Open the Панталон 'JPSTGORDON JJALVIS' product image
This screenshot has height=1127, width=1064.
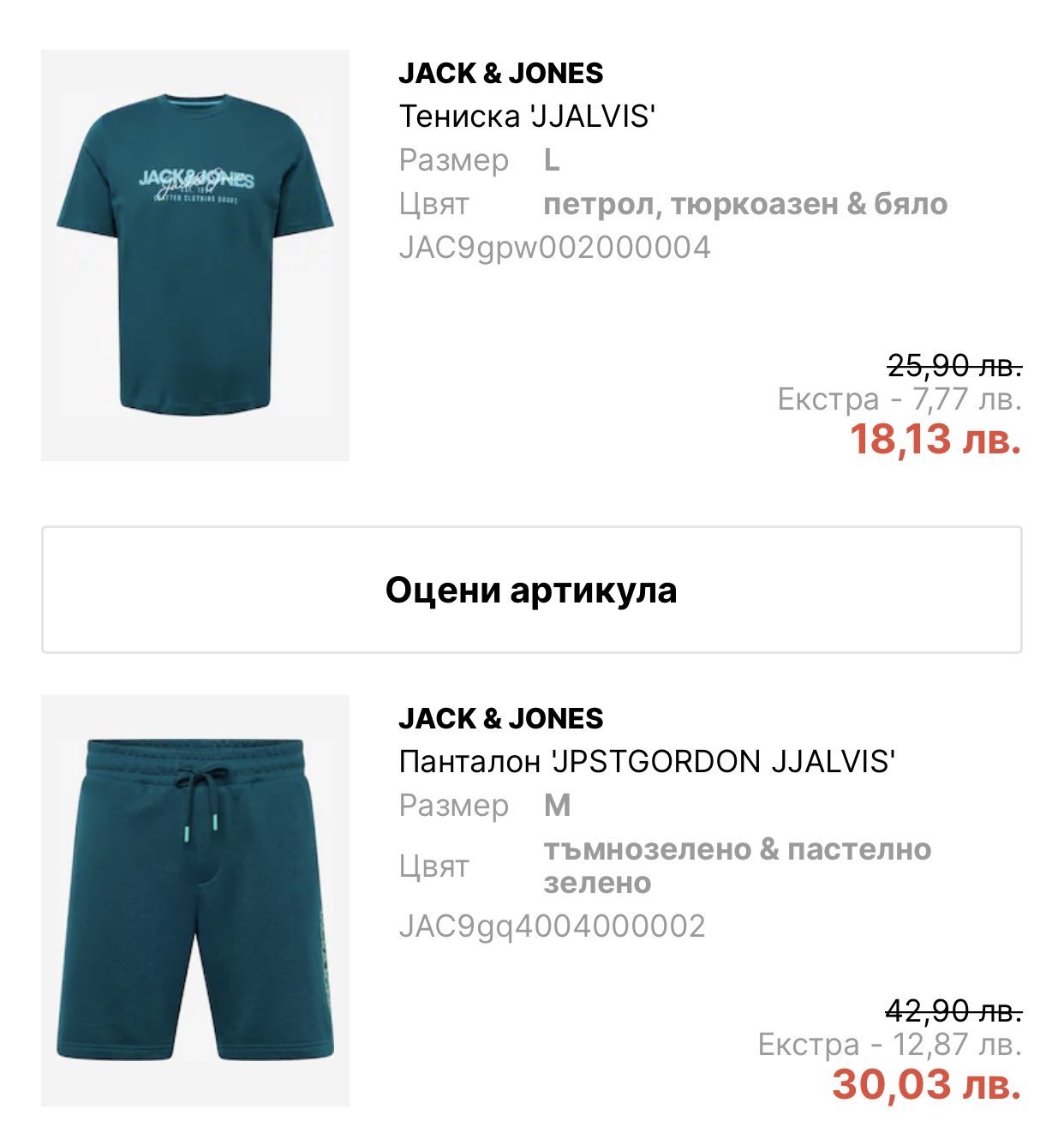pyautogui.click(x=195, y=900)
